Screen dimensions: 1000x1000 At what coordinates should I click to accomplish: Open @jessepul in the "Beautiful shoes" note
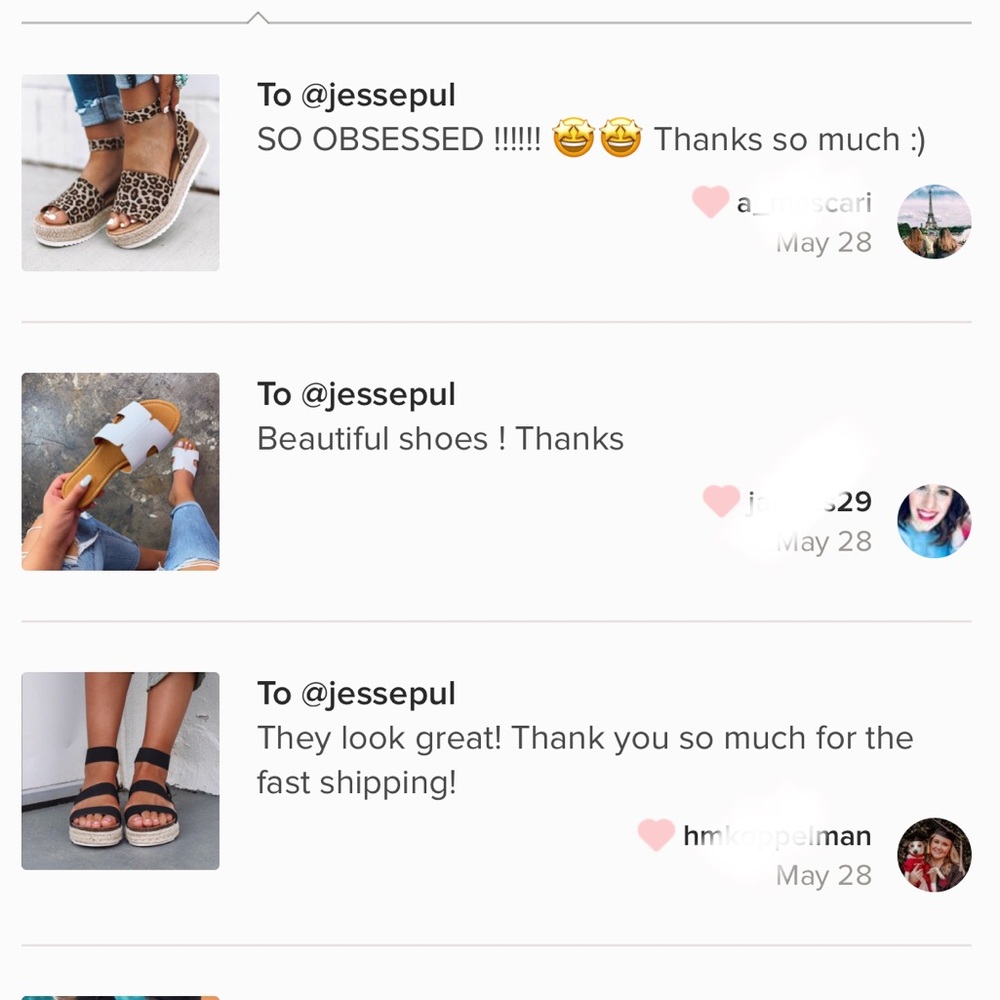[377, 394]
